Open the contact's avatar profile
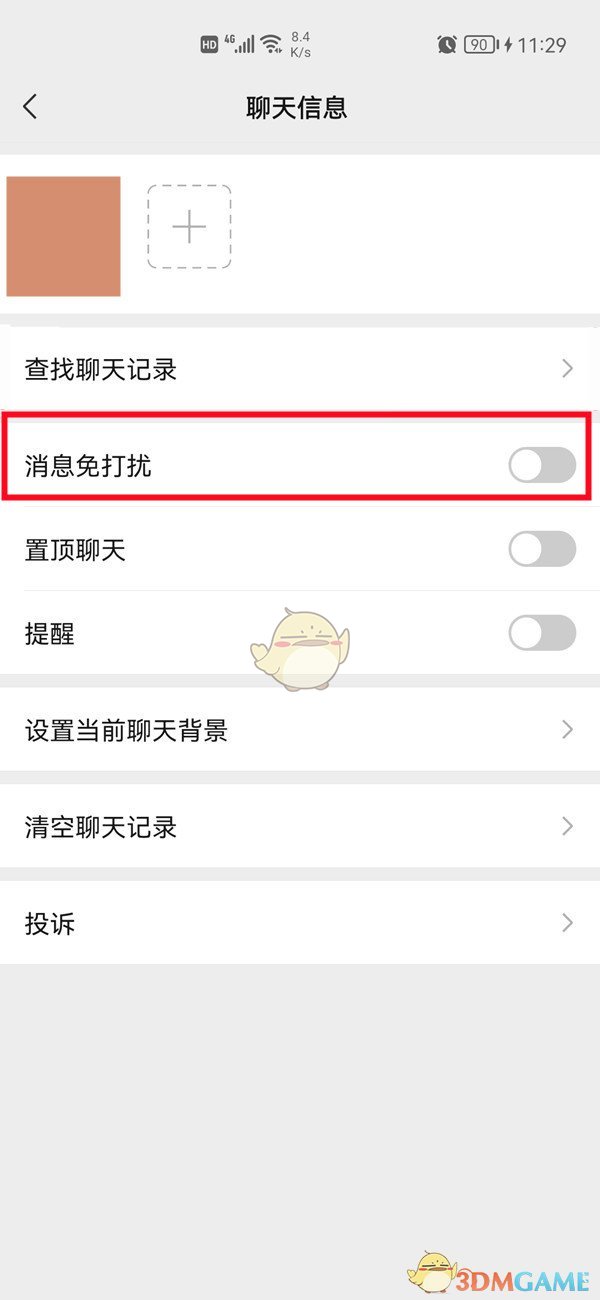Screen dimensions: 600x1300 (x=64, y=236)
